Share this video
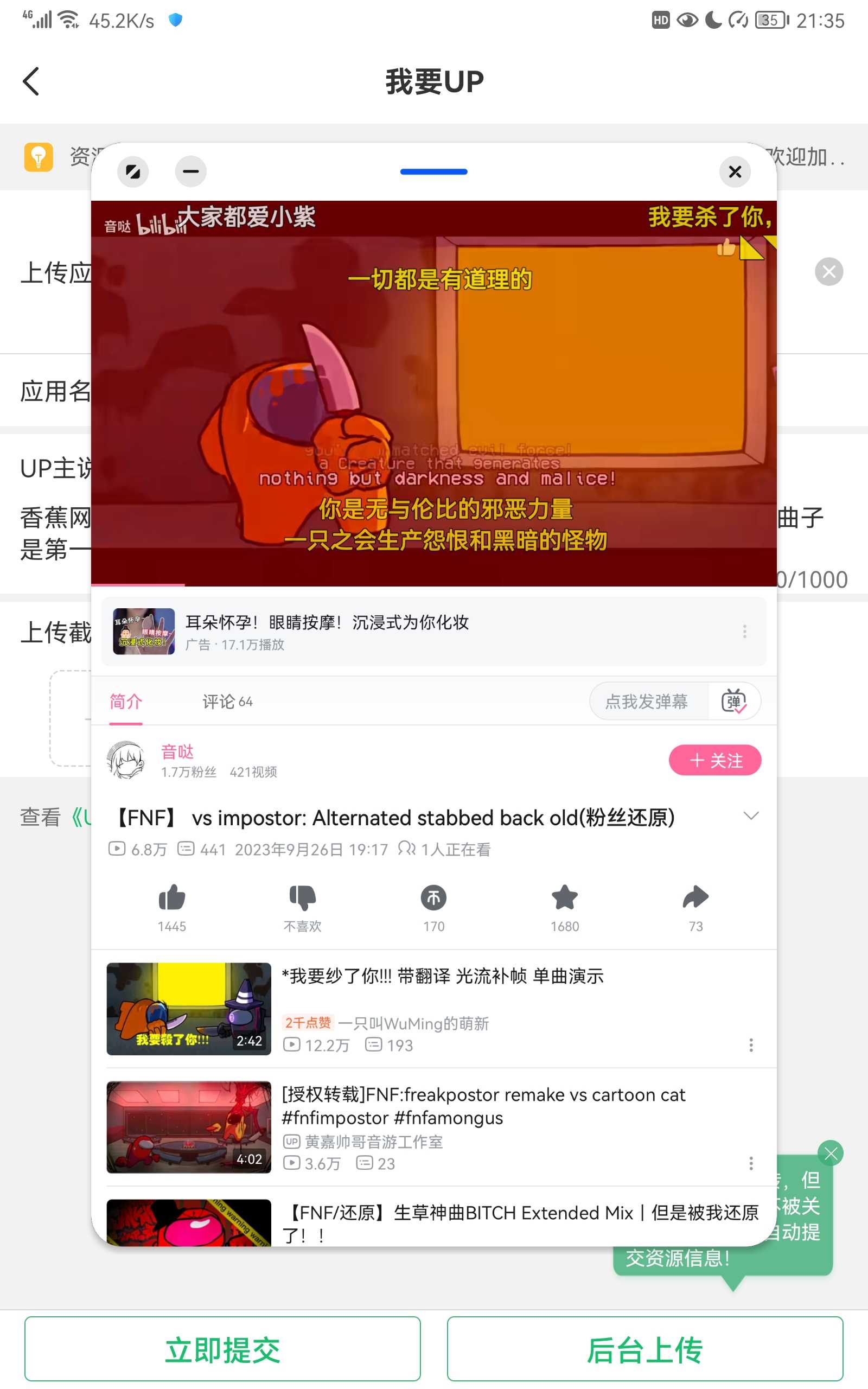Screen dimensions: 868x1389 coord(695,899)
